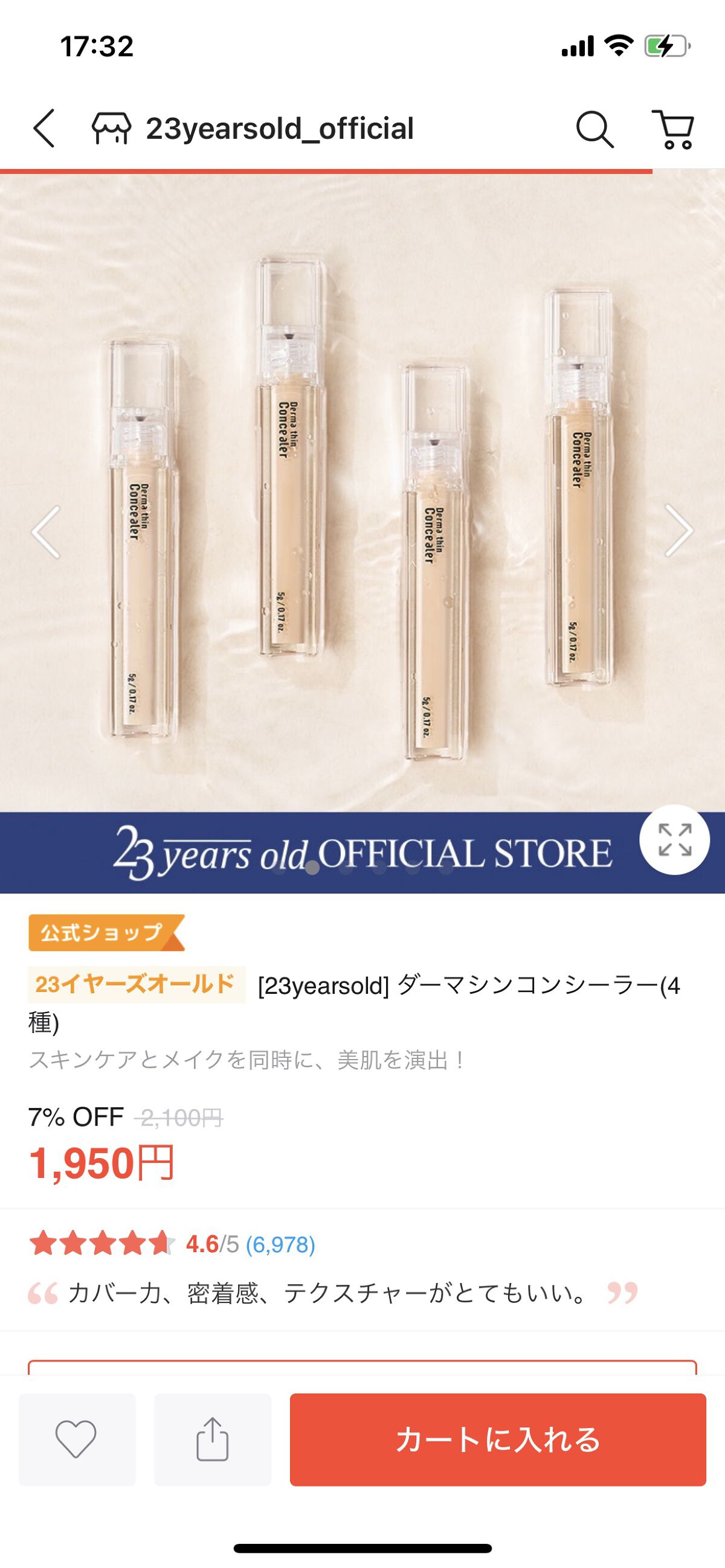Go back to the previous page
The image size is (725, 1568).
pyautogui.click(x=44, y=129)
